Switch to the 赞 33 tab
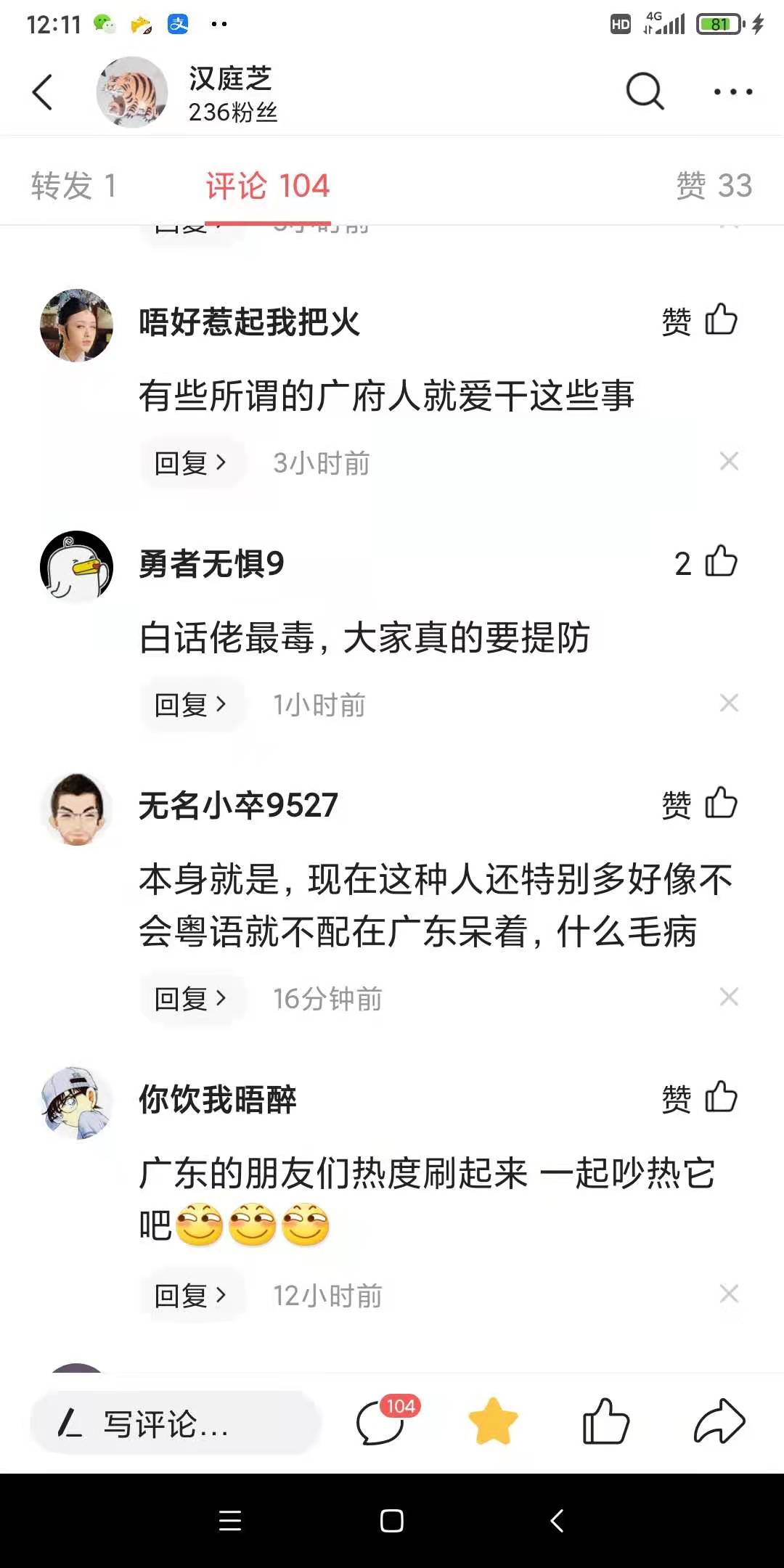The height and width of the screenshot is (1568, 784). 714,186
